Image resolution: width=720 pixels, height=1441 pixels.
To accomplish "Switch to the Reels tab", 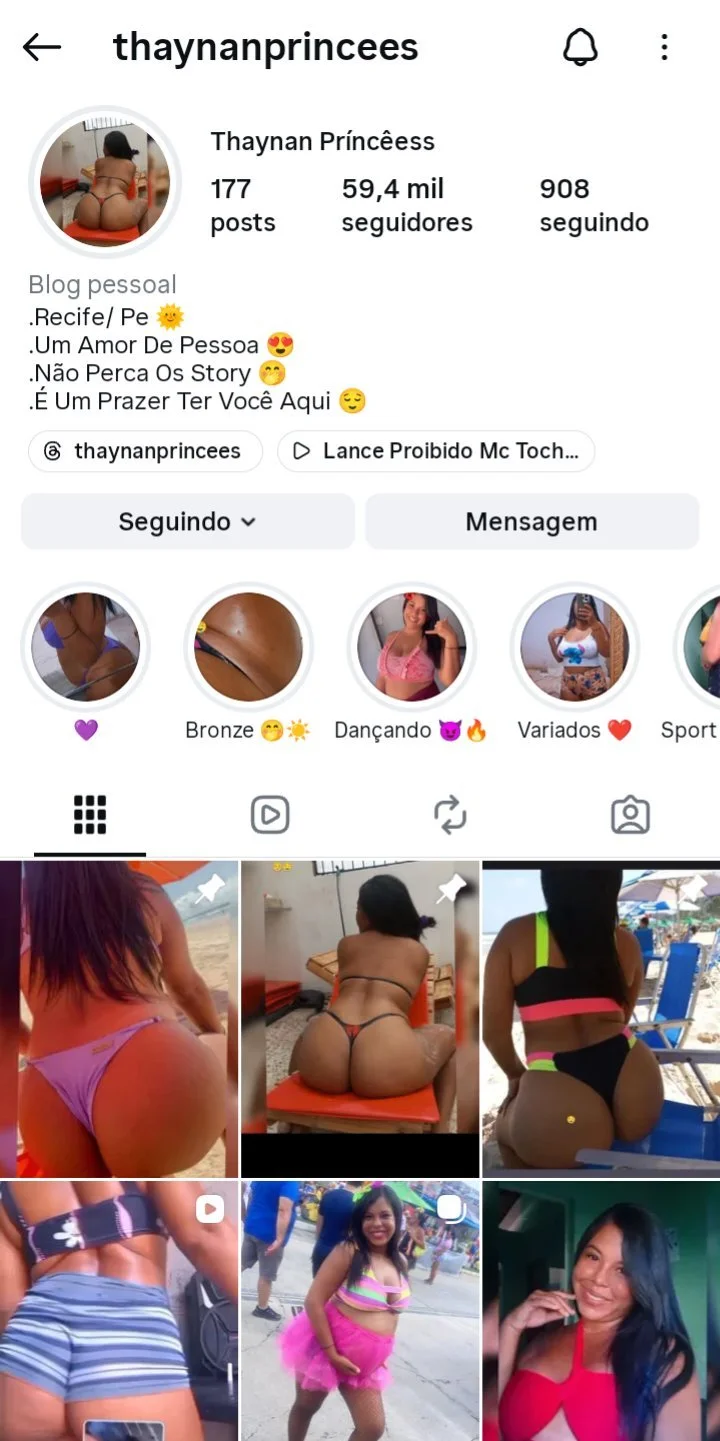I will (270, 815).
